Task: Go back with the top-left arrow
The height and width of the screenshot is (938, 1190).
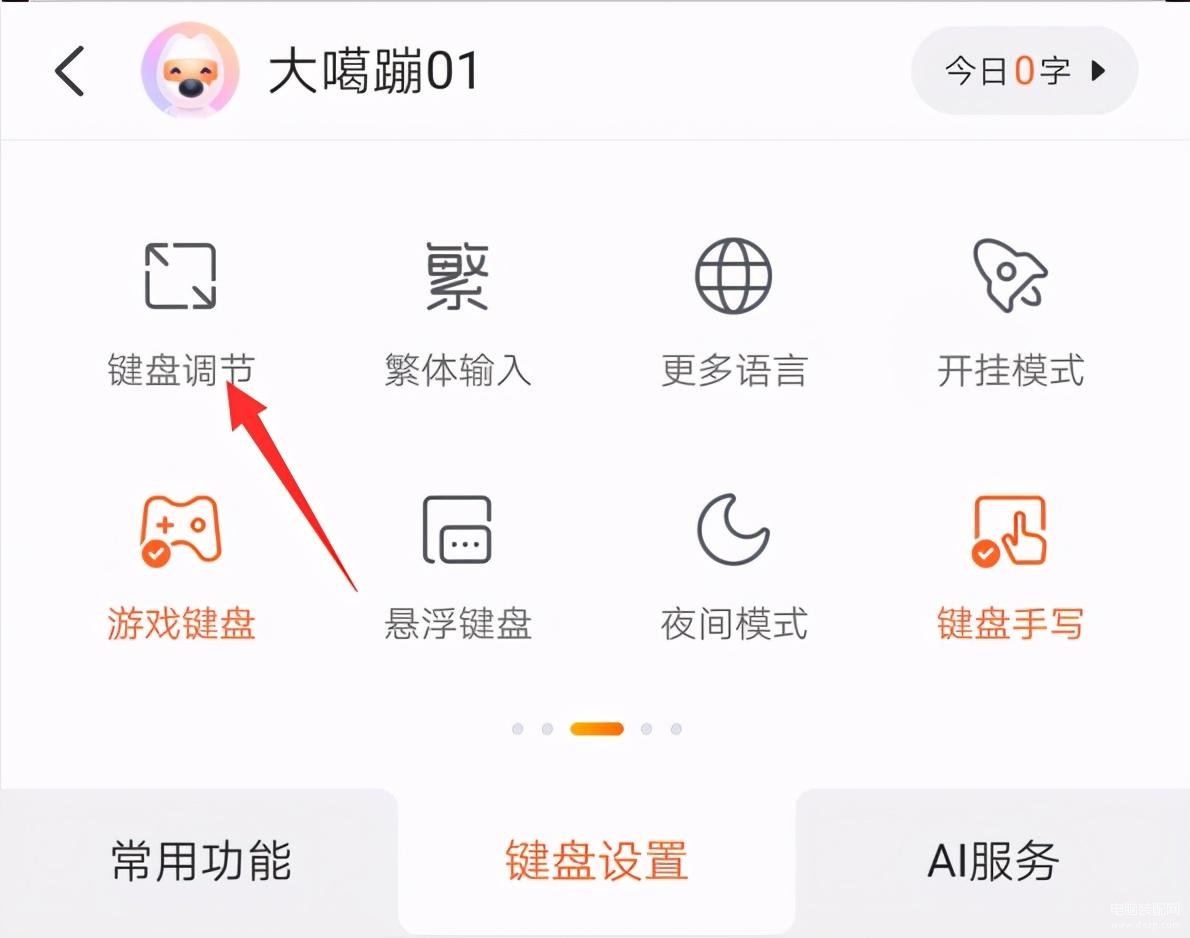Action: pos(70,72)
